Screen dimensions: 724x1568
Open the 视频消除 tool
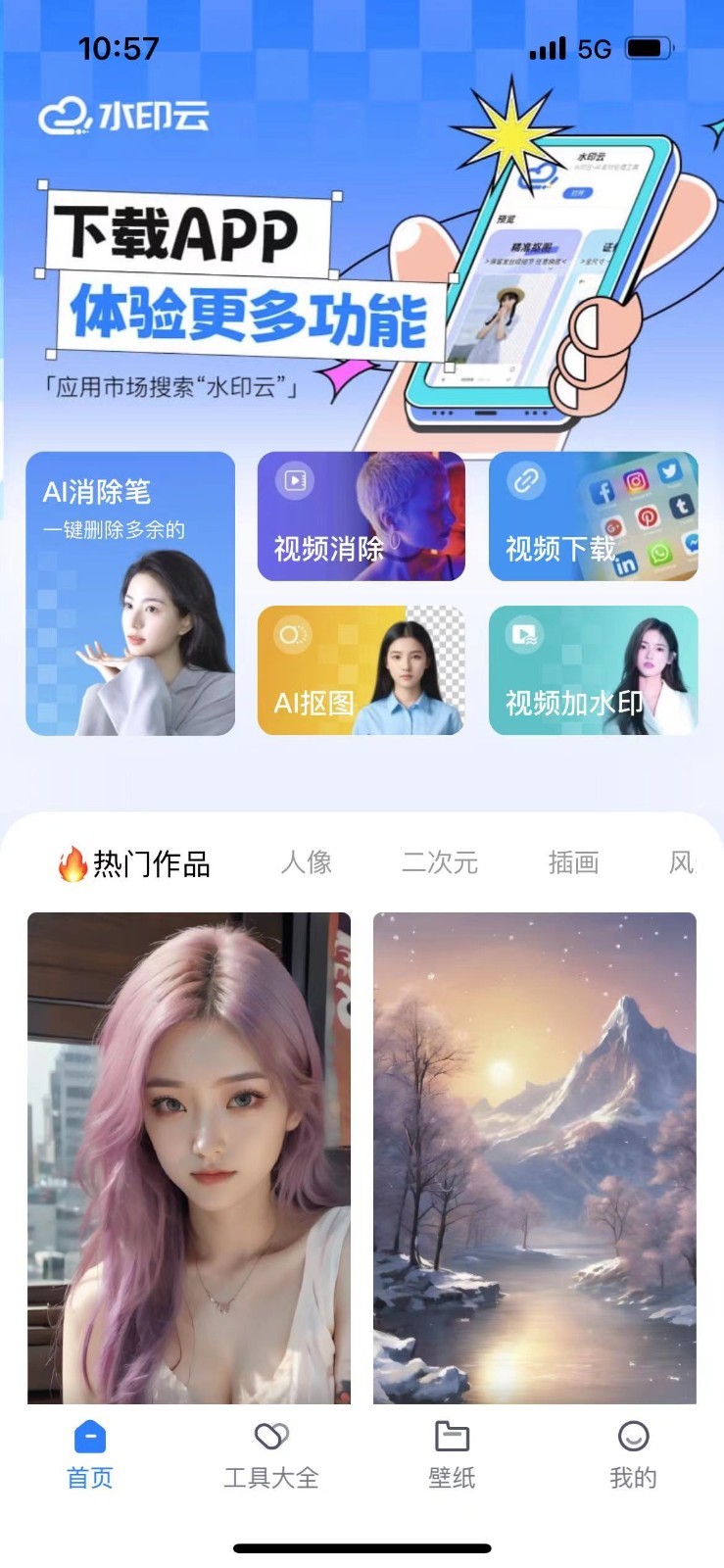pyautogui.click(x=361, y=516)
